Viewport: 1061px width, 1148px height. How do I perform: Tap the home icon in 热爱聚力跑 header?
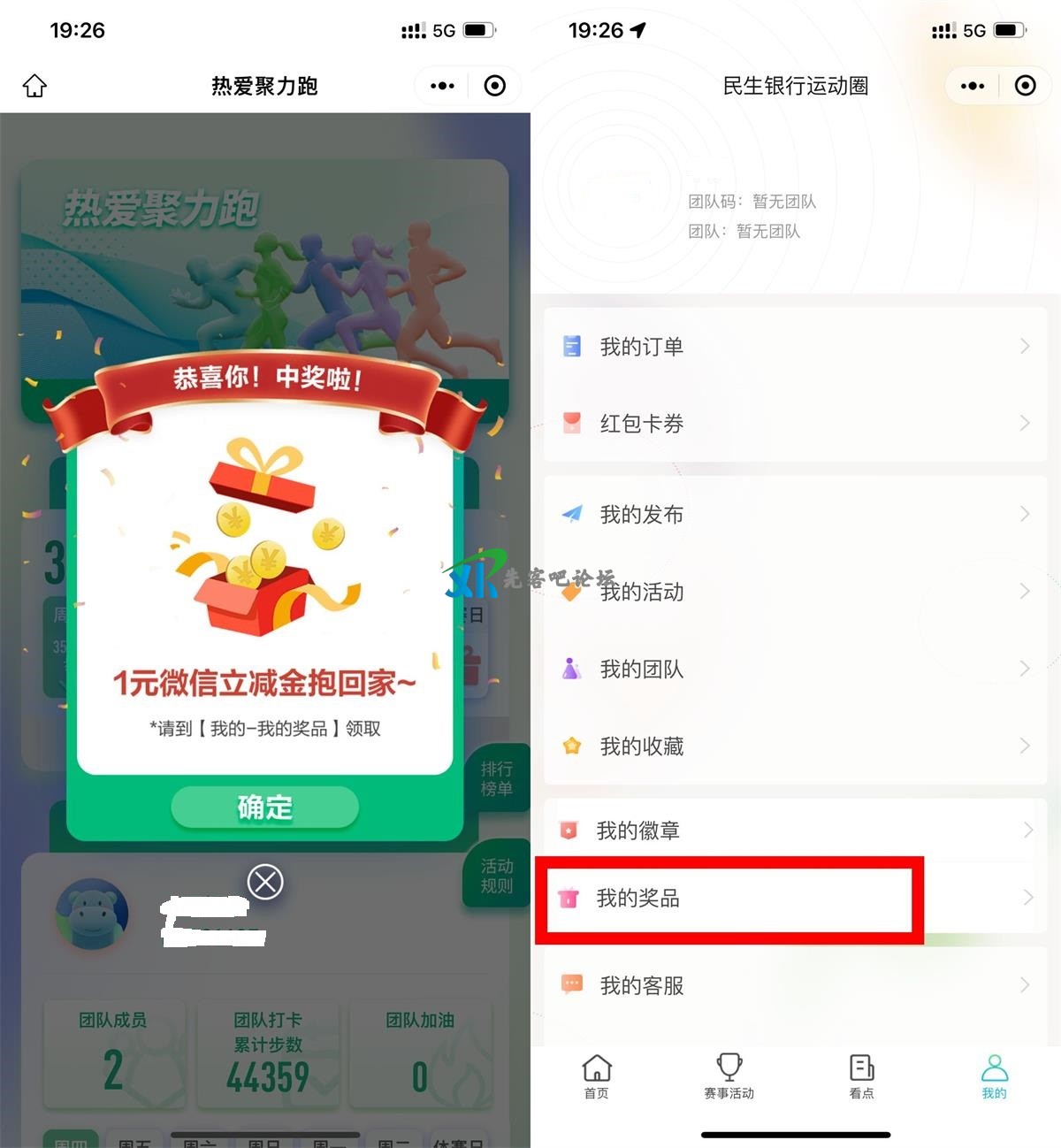pos(34,86)
